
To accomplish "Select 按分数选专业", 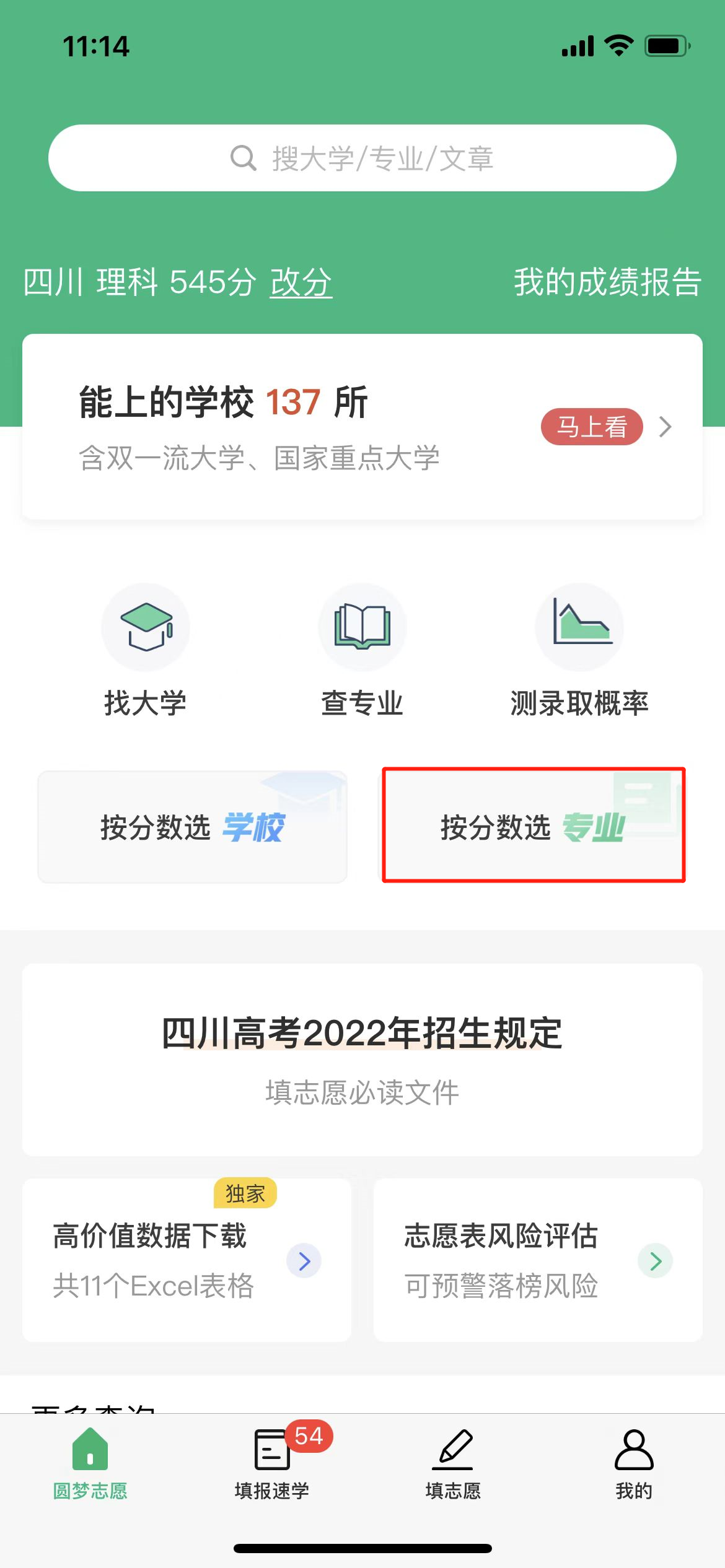I will click(x=533, y=826).
